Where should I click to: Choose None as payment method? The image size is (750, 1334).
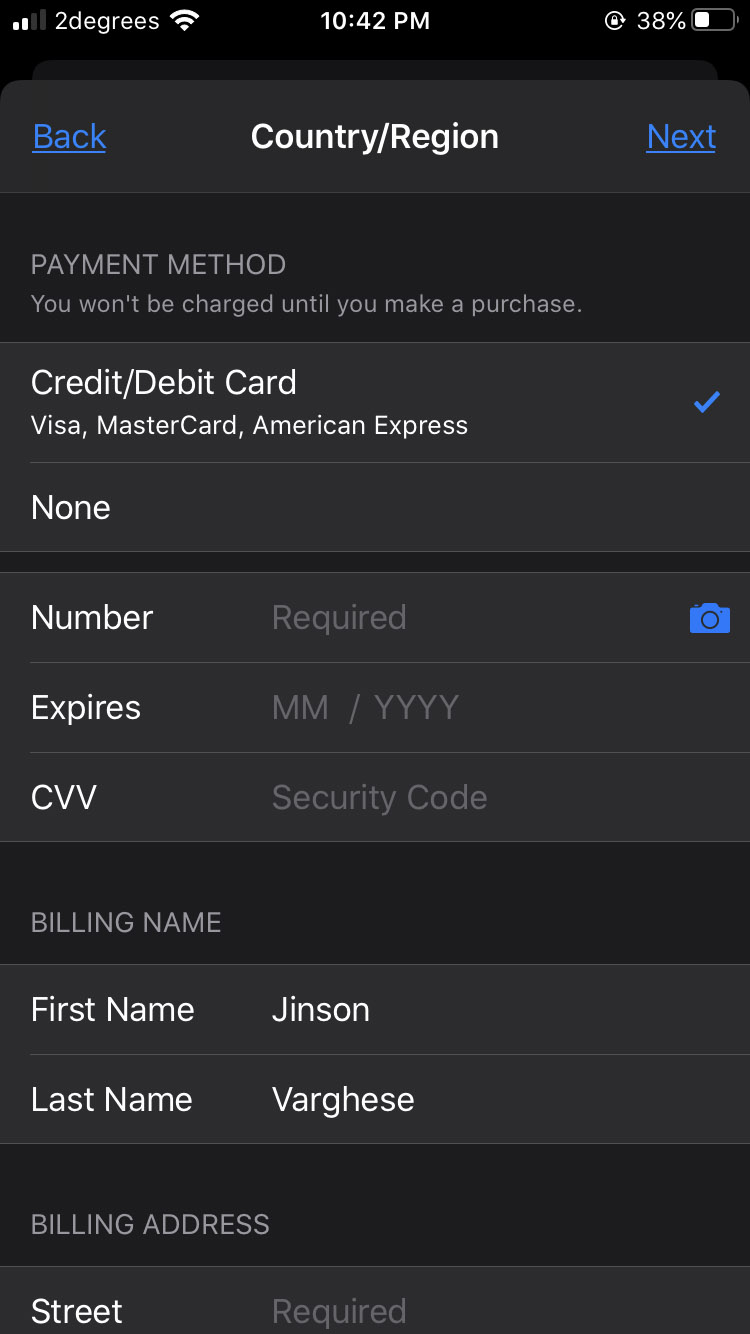(375, 508)
